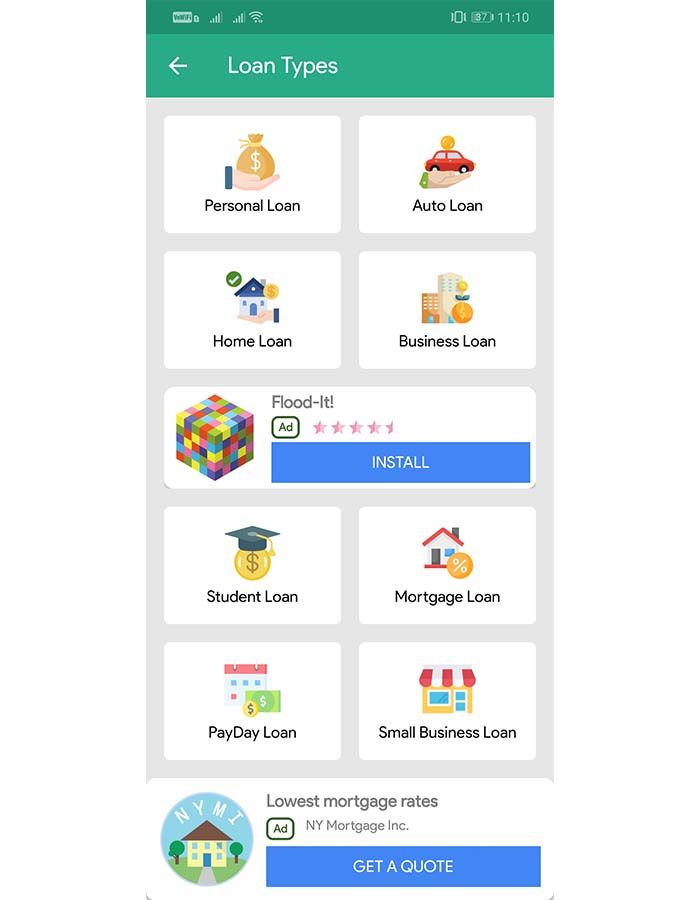700x900 pixels.
Task: Select the PayDay Loan card
Action: tap(252, 701)
